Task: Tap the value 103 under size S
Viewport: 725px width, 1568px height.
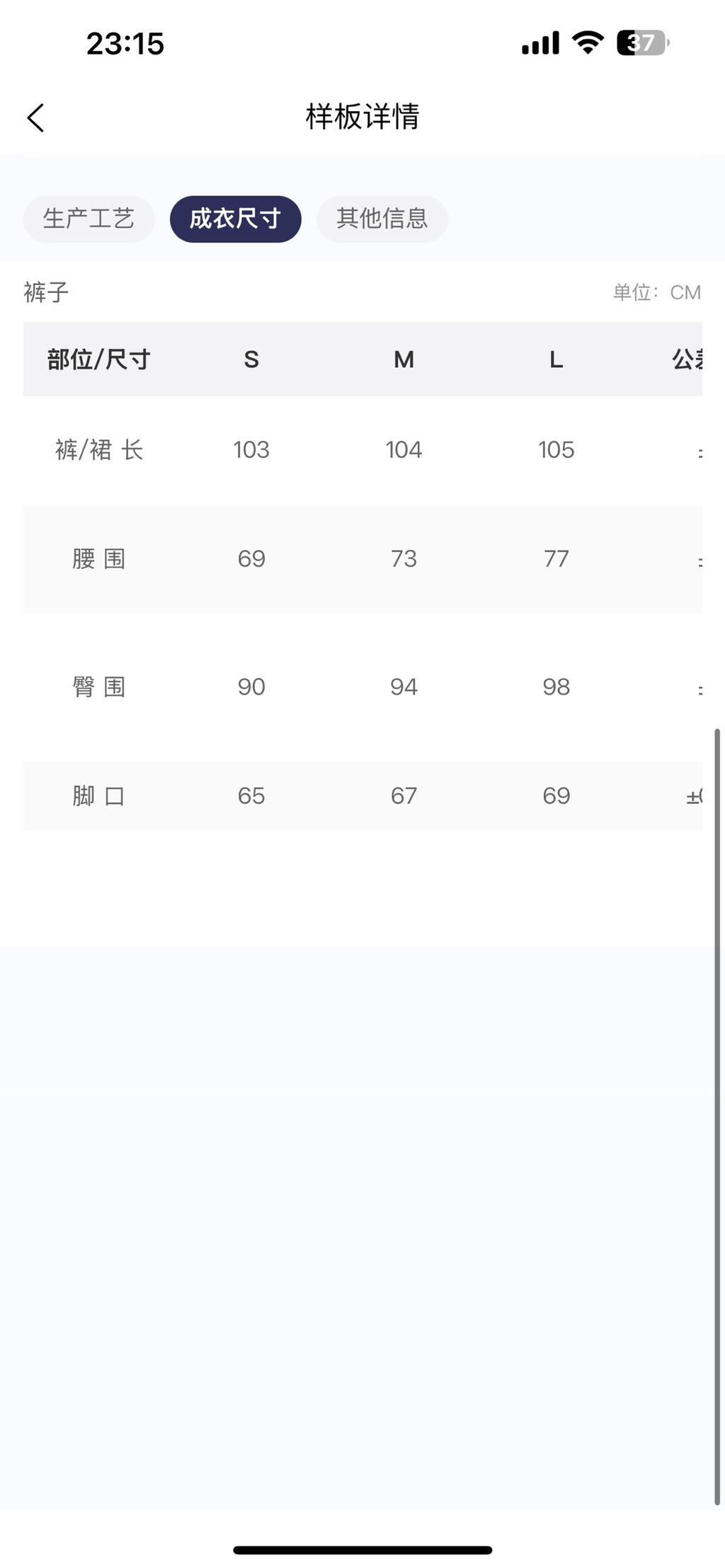Action: [x=251, y=449]
